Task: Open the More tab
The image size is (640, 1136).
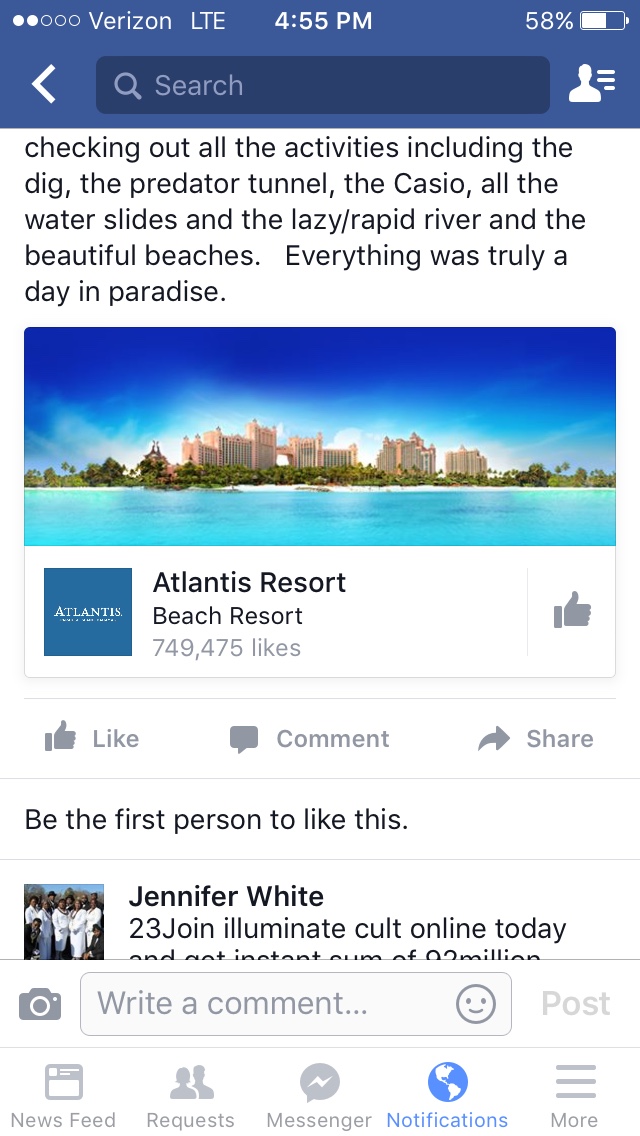Action: point(575,1096)
